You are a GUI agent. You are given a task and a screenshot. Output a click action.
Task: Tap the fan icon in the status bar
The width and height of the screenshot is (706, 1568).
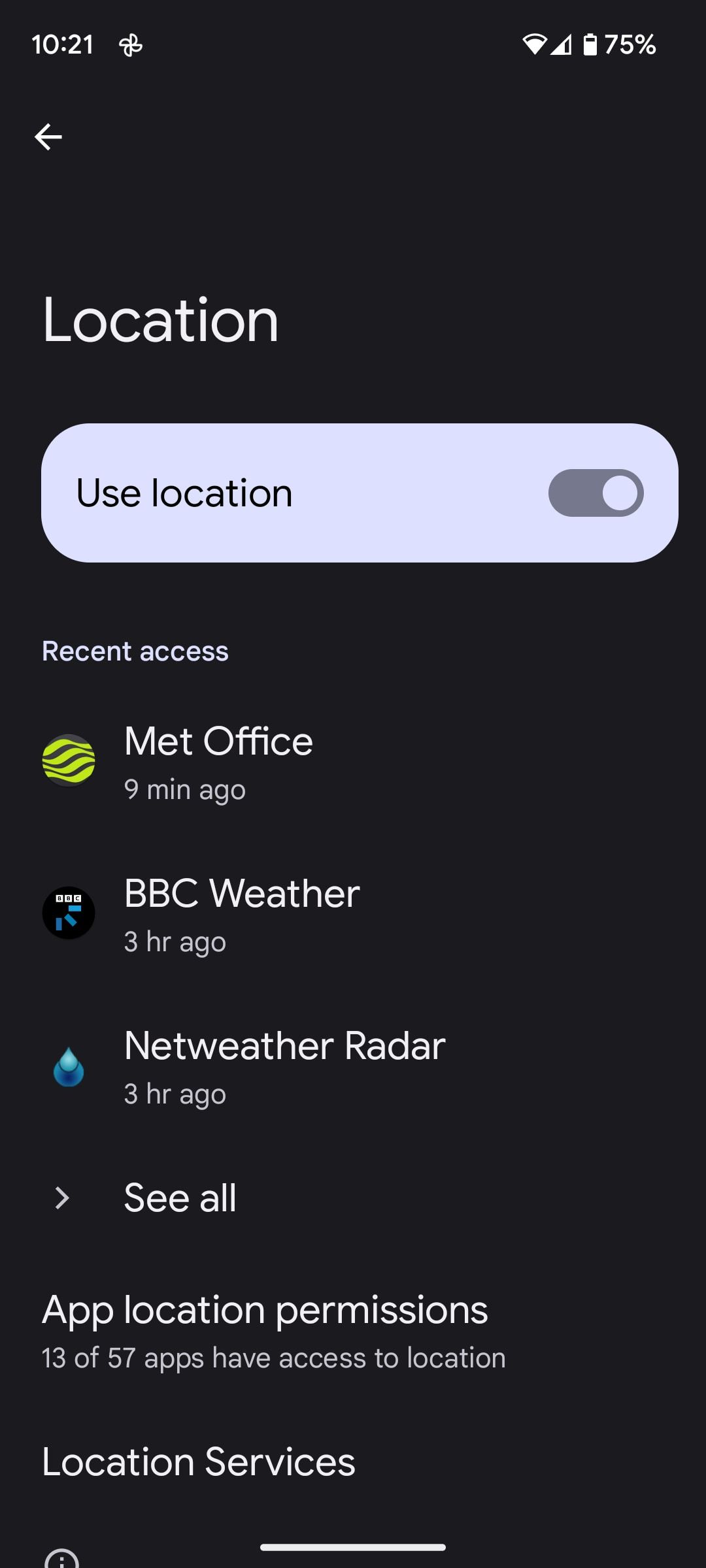[129, 44]
